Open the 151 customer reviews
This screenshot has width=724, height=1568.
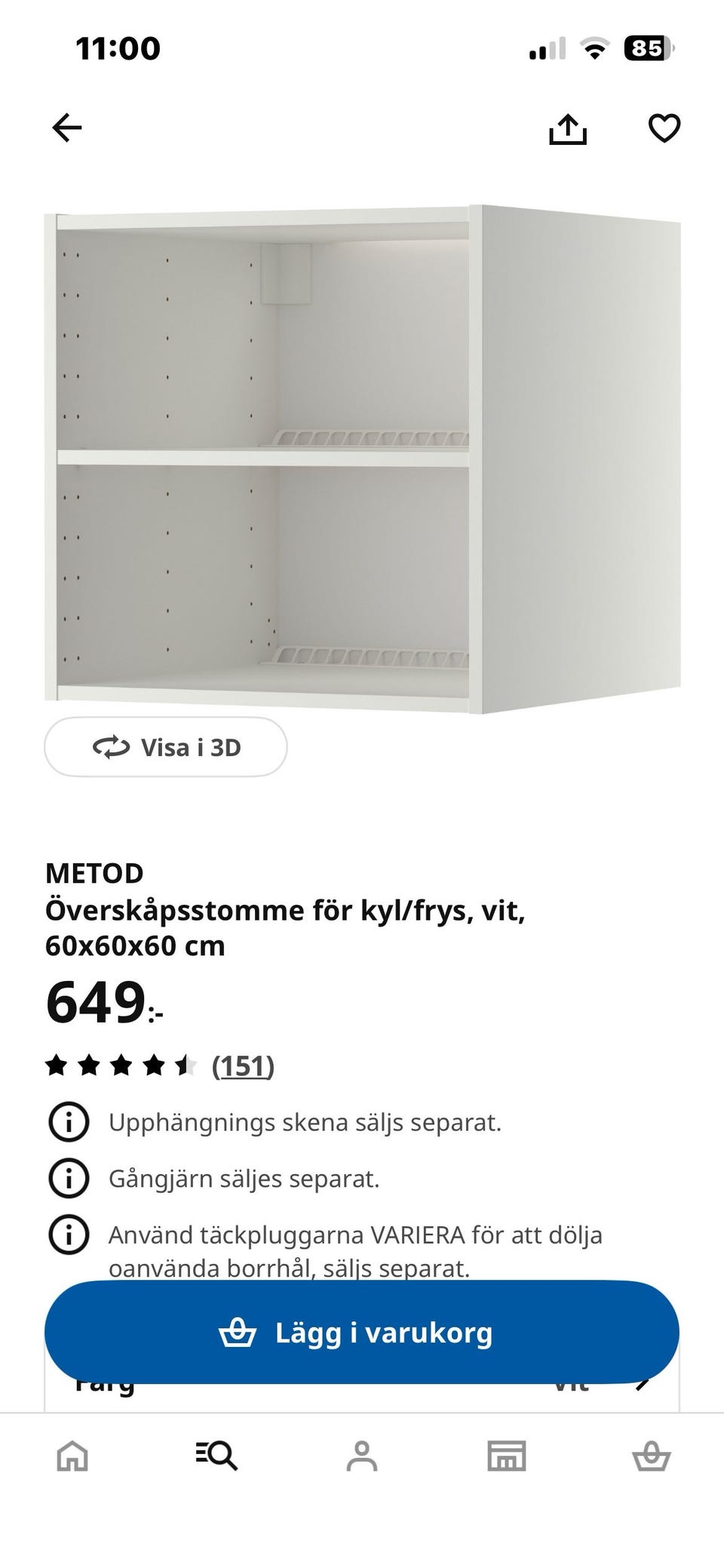click(x=244, y=1066)
